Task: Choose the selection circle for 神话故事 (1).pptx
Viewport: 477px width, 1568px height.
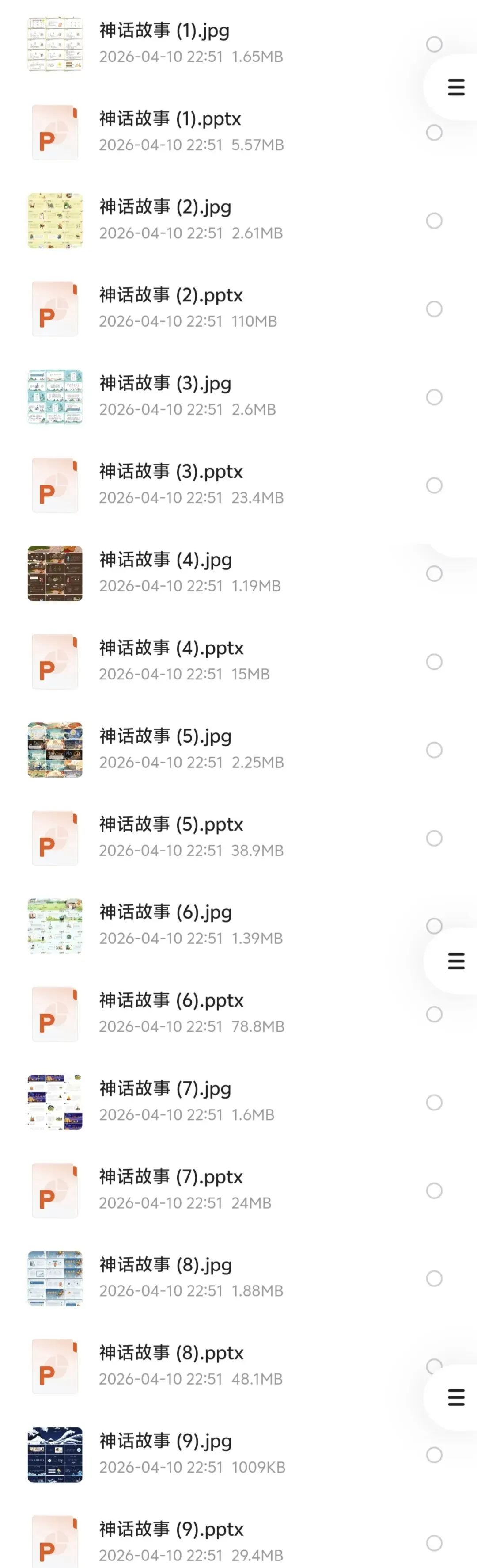Action: point(434,132)
